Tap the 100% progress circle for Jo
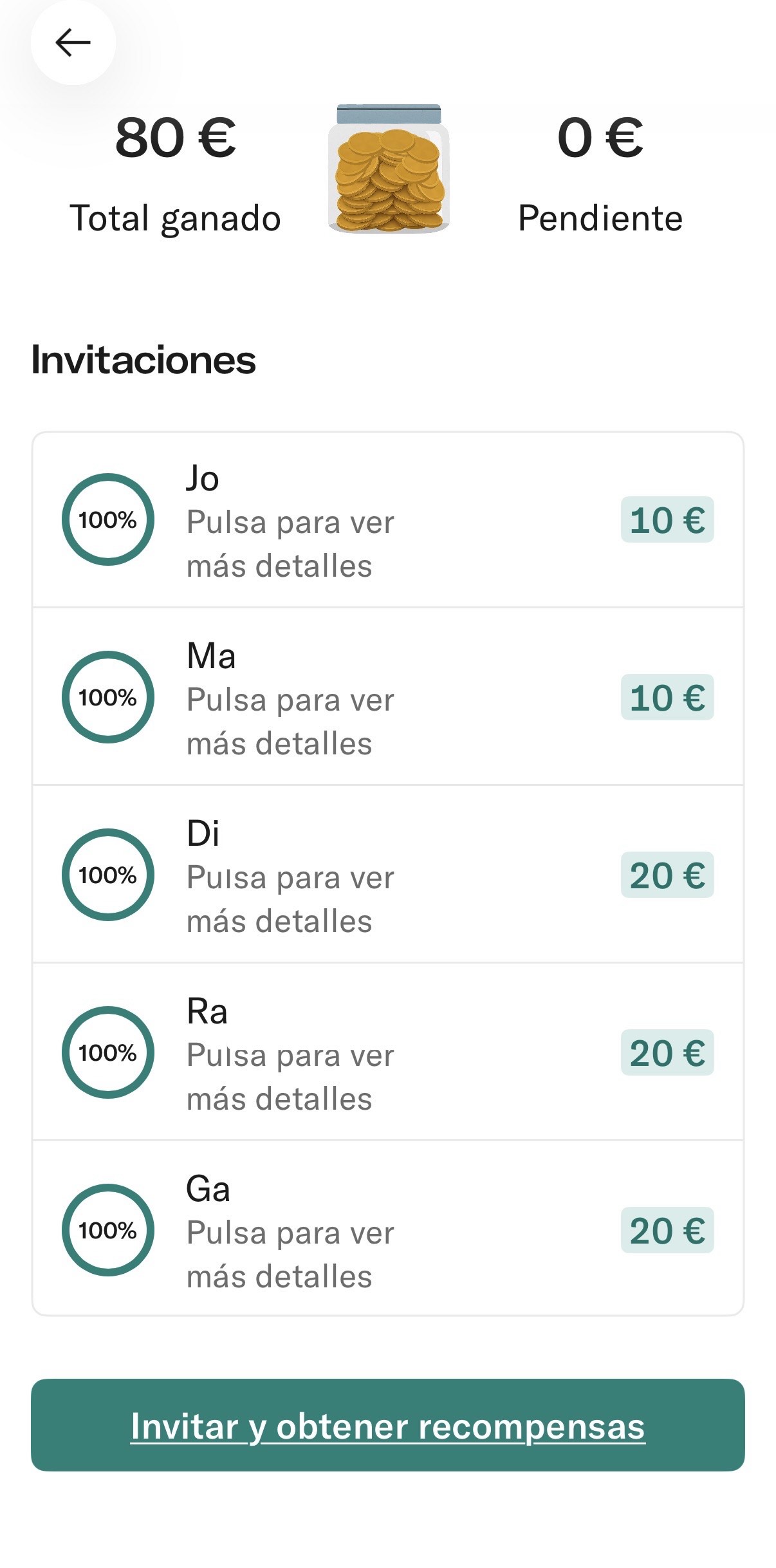Image resolution: width=776 pixels, height=1568 pixels. 107,520
